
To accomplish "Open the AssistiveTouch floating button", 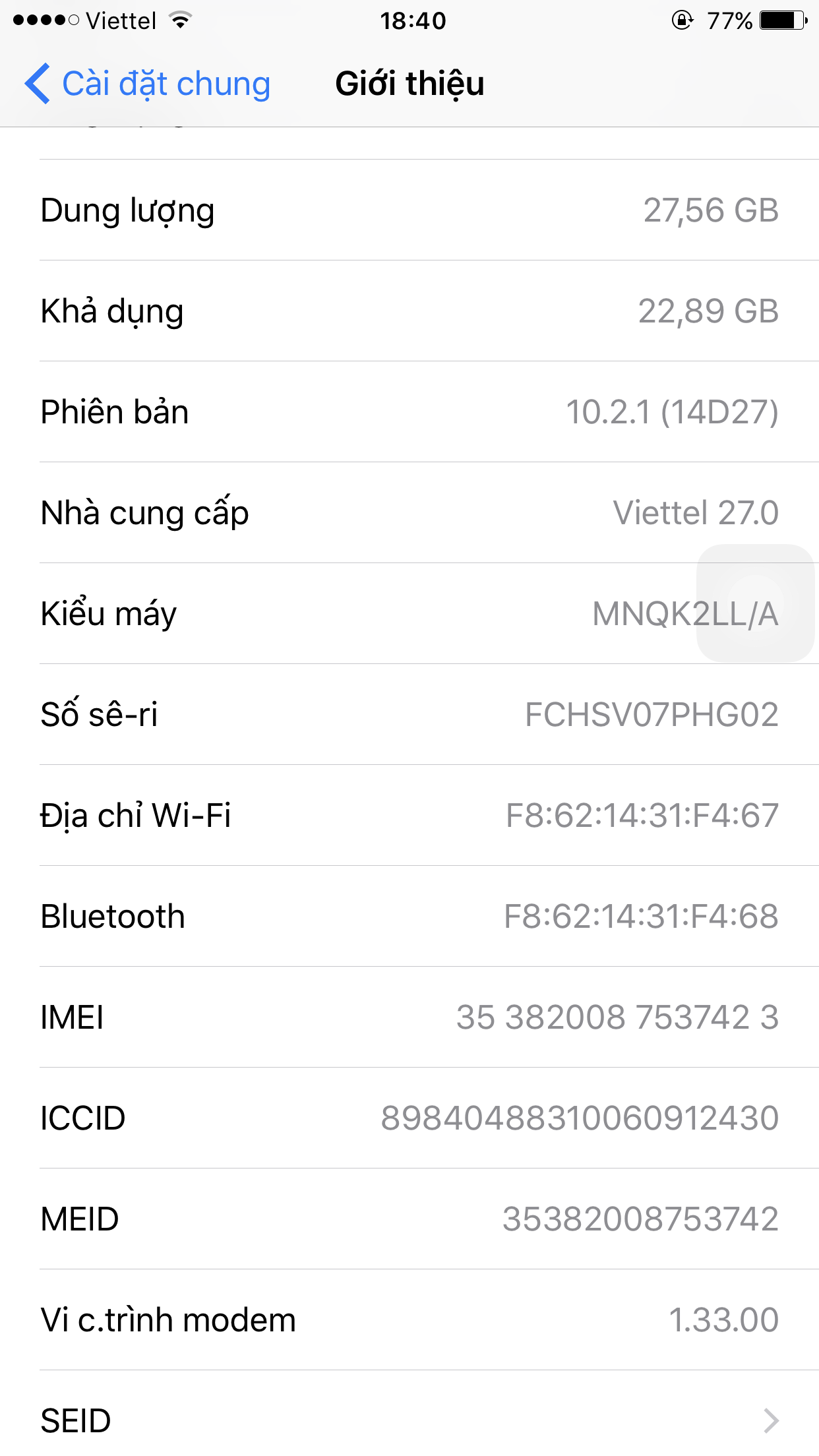I will pos(755,603).
